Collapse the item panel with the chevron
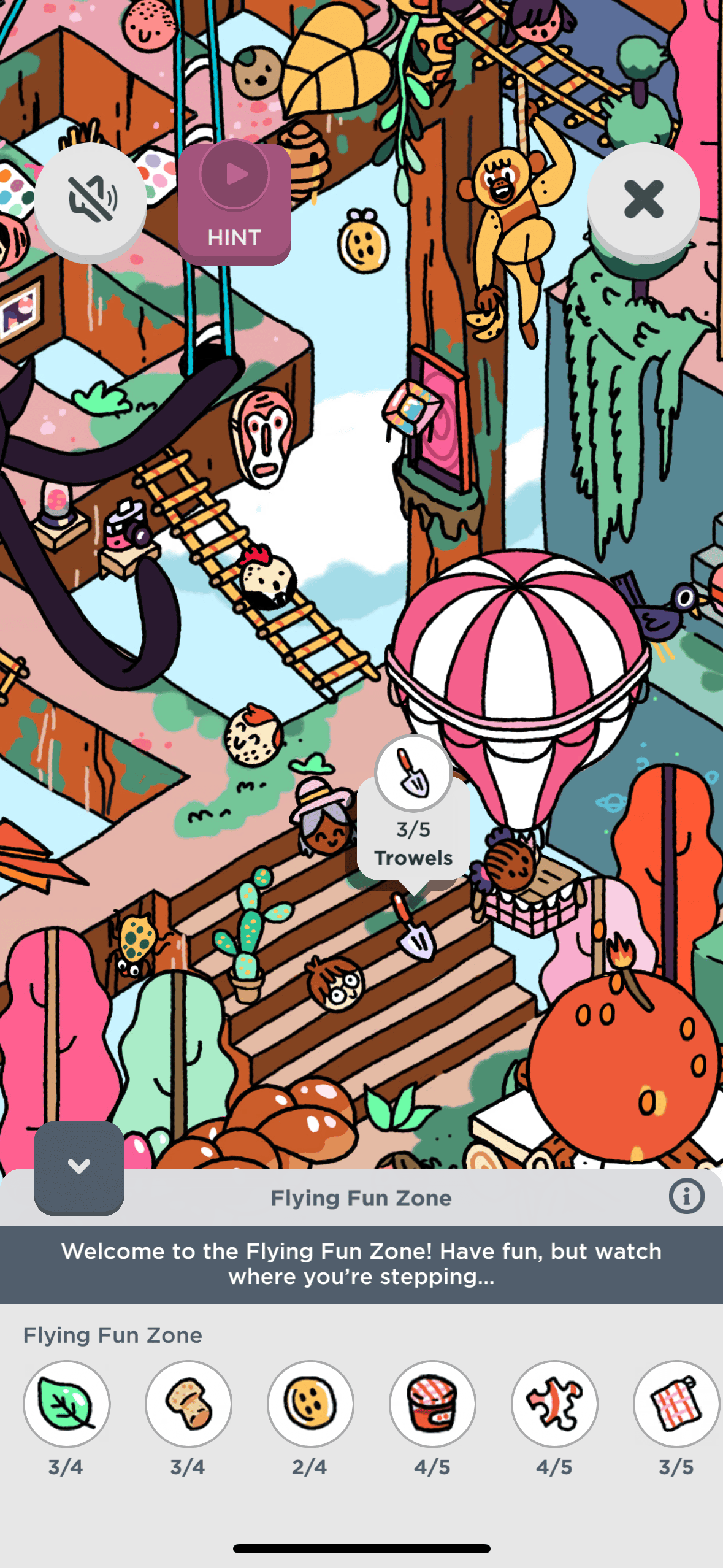Viewport: 723px width, 1568px height. 79,1166
